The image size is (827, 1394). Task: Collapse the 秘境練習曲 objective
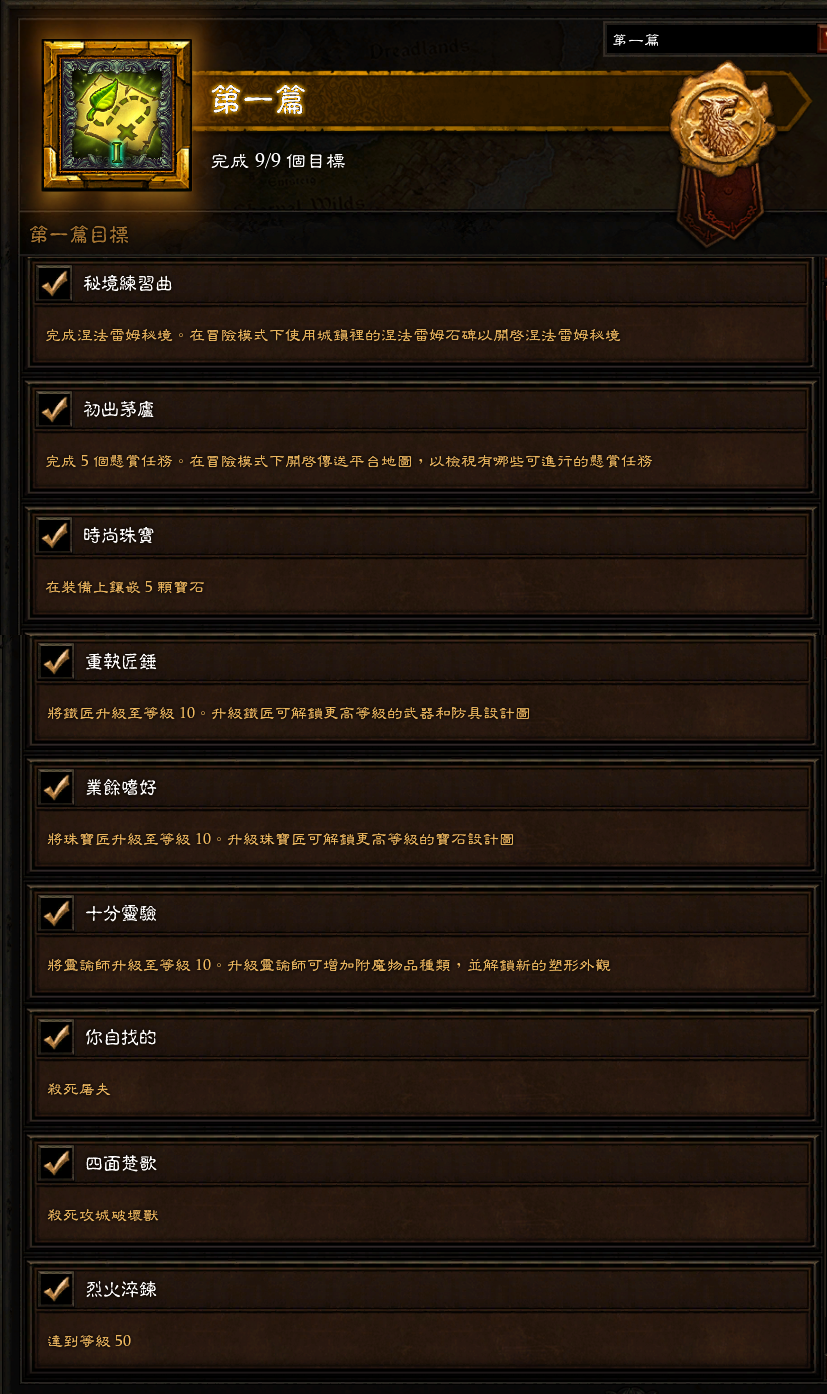(x=421, y=284)
